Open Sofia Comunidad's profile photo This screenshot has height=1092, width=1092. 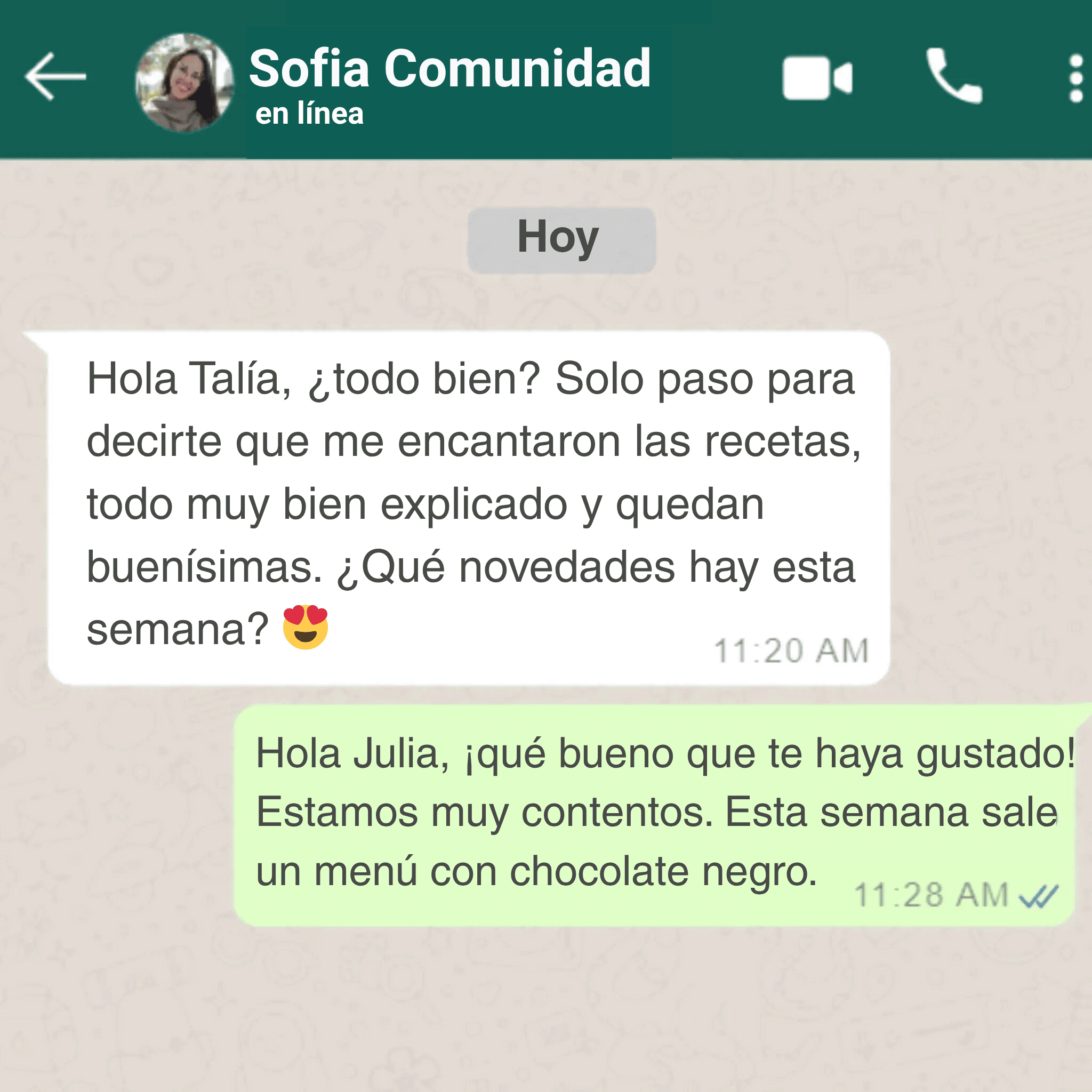coord(184,83)
